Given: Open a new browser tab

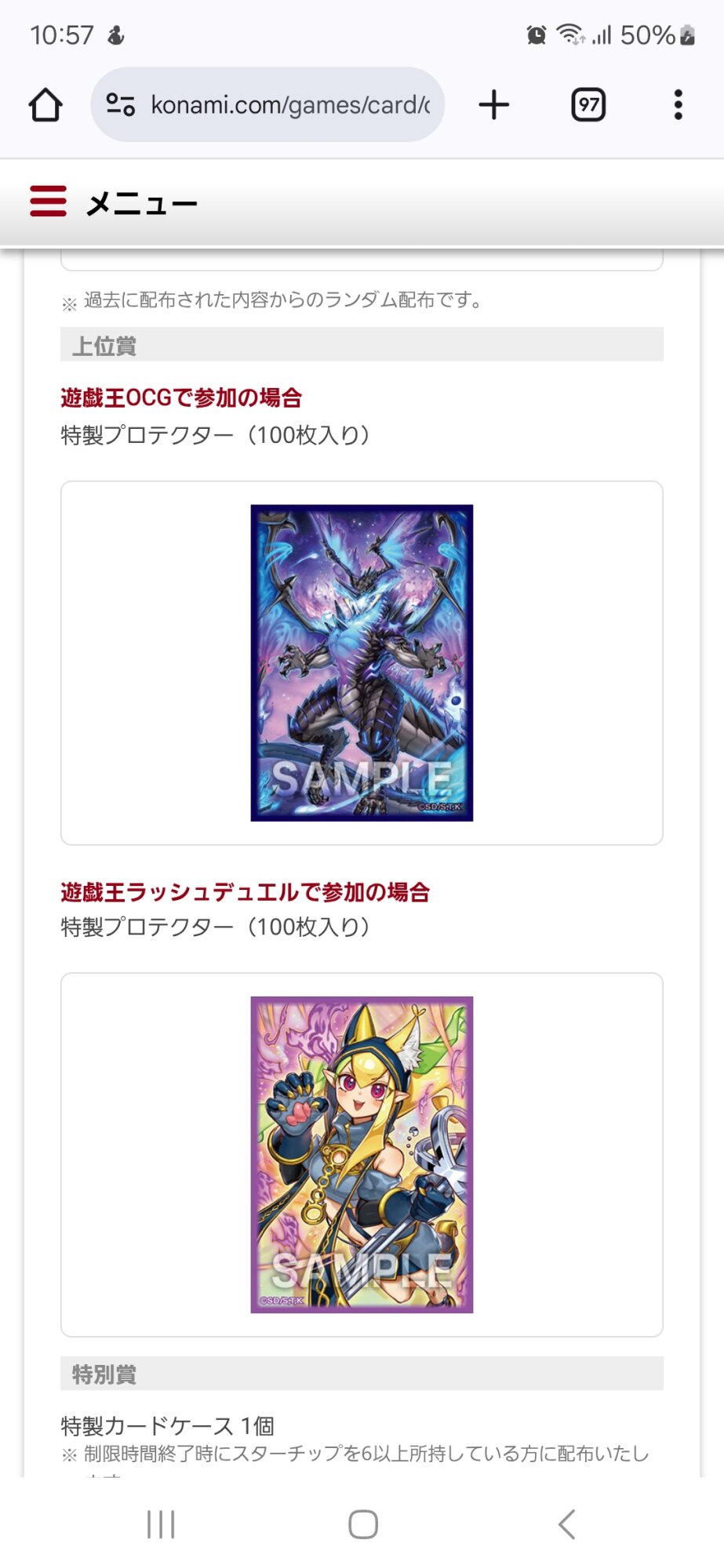Looking at the screenshot, I should pyautogui.click(x=494, y=105).
